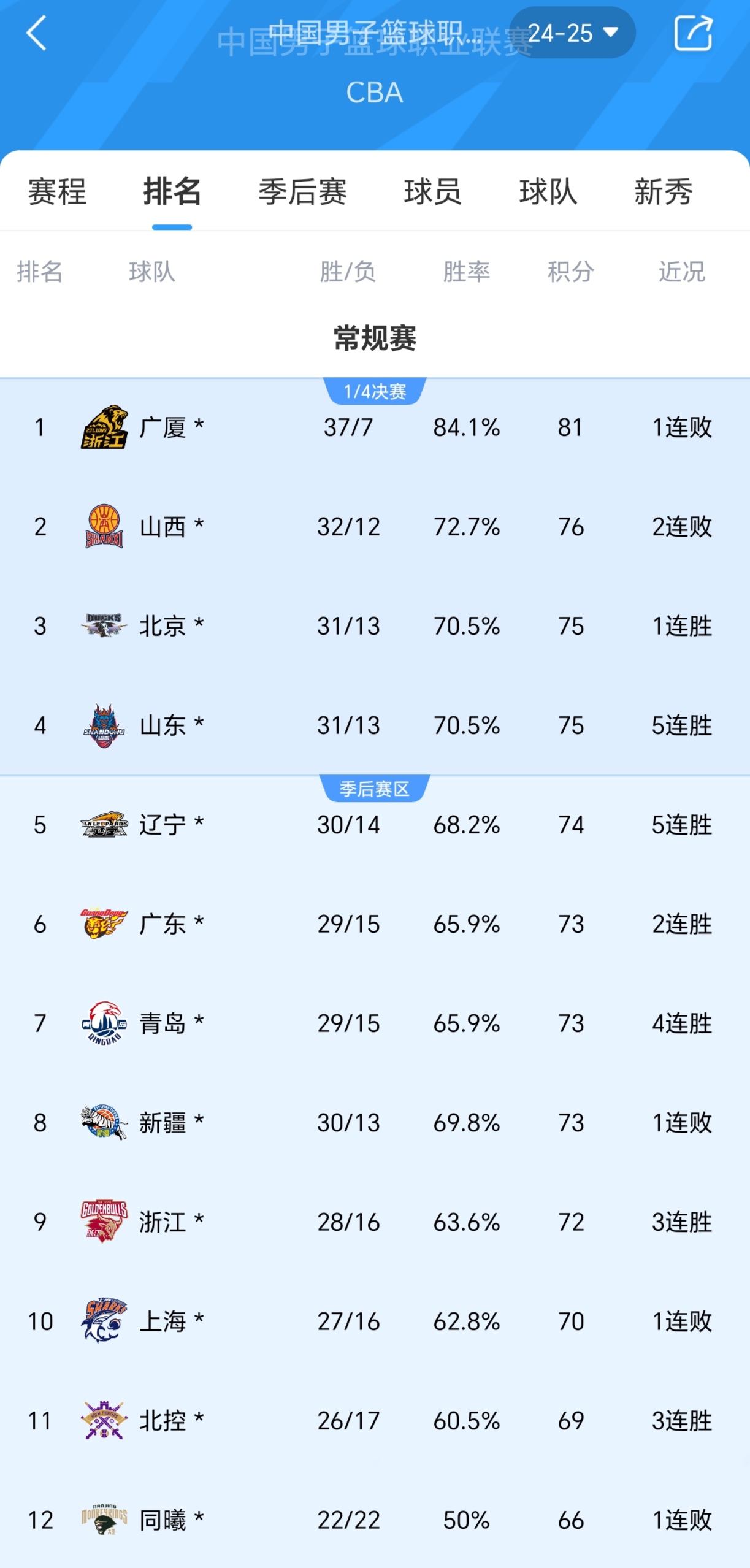Open the 新疆 tigers logo
Image resolution: width=750 pixels, height=1568 pixels.
103,1123
